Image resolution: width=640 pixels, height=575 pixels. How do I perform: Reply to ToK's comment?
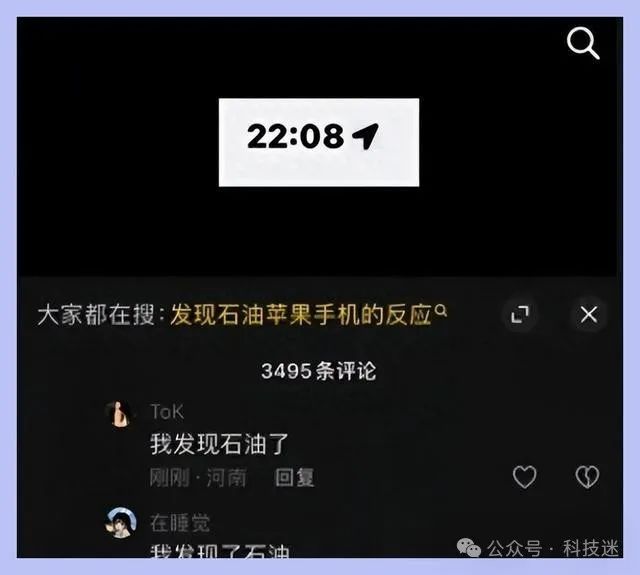(x=295, y=478)
